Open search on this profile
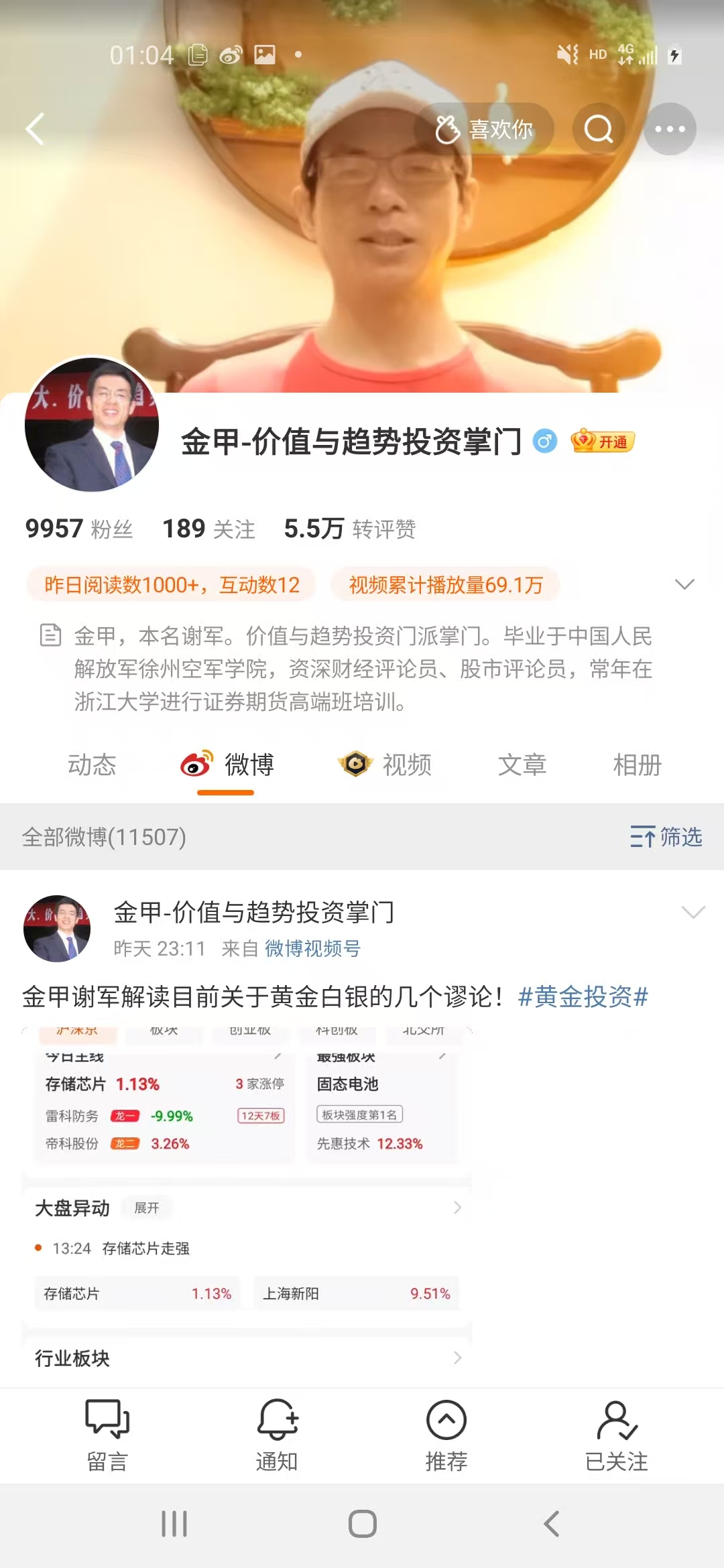 pos(599,129)
